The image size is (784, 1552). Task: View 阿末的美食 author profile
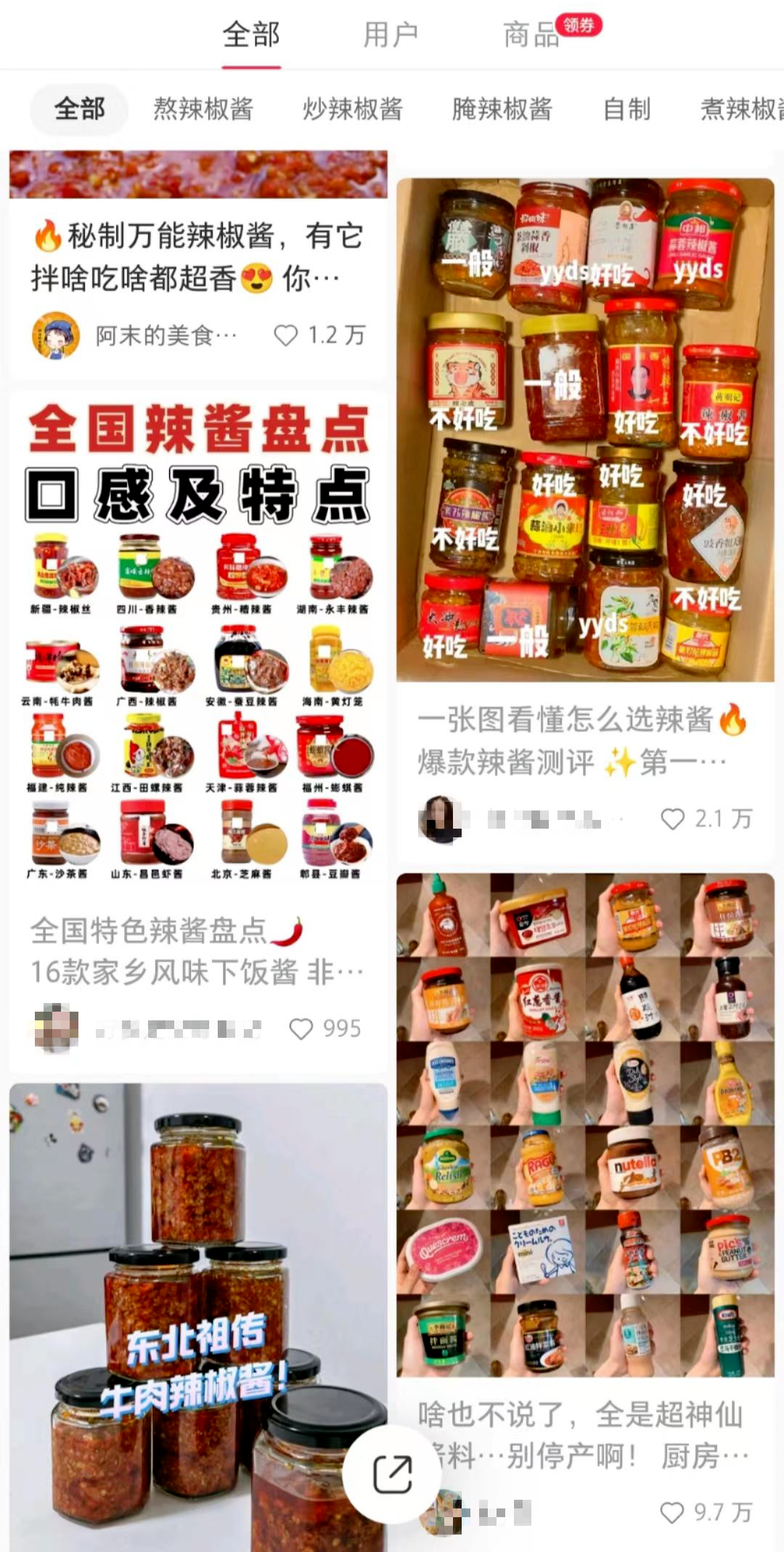tap(57, 336)
